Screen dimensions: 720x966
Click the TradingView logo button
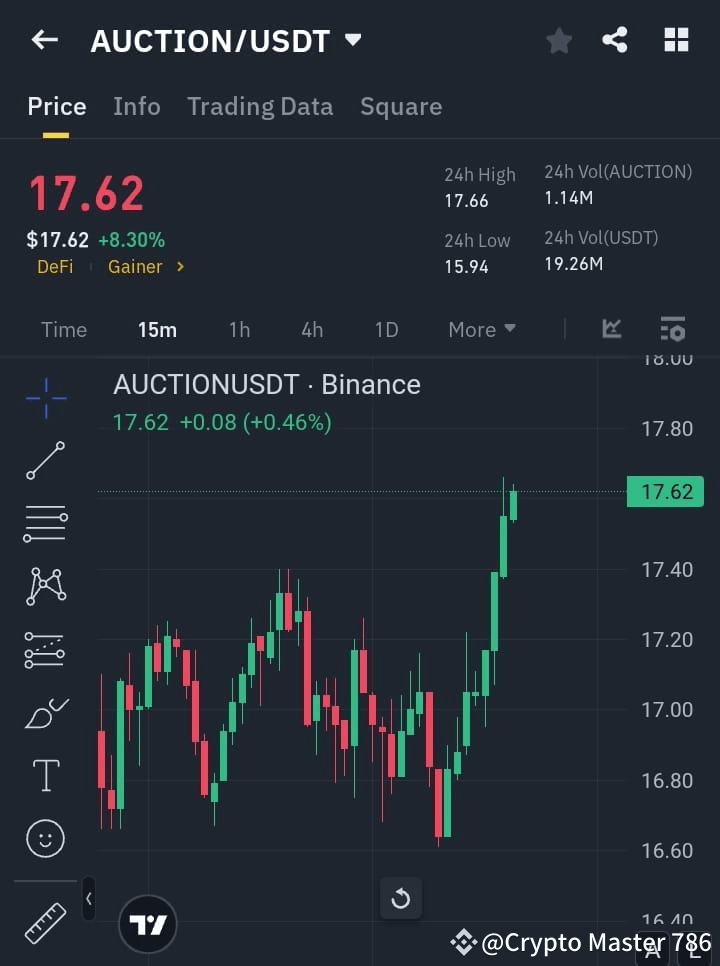click(148, 923)
